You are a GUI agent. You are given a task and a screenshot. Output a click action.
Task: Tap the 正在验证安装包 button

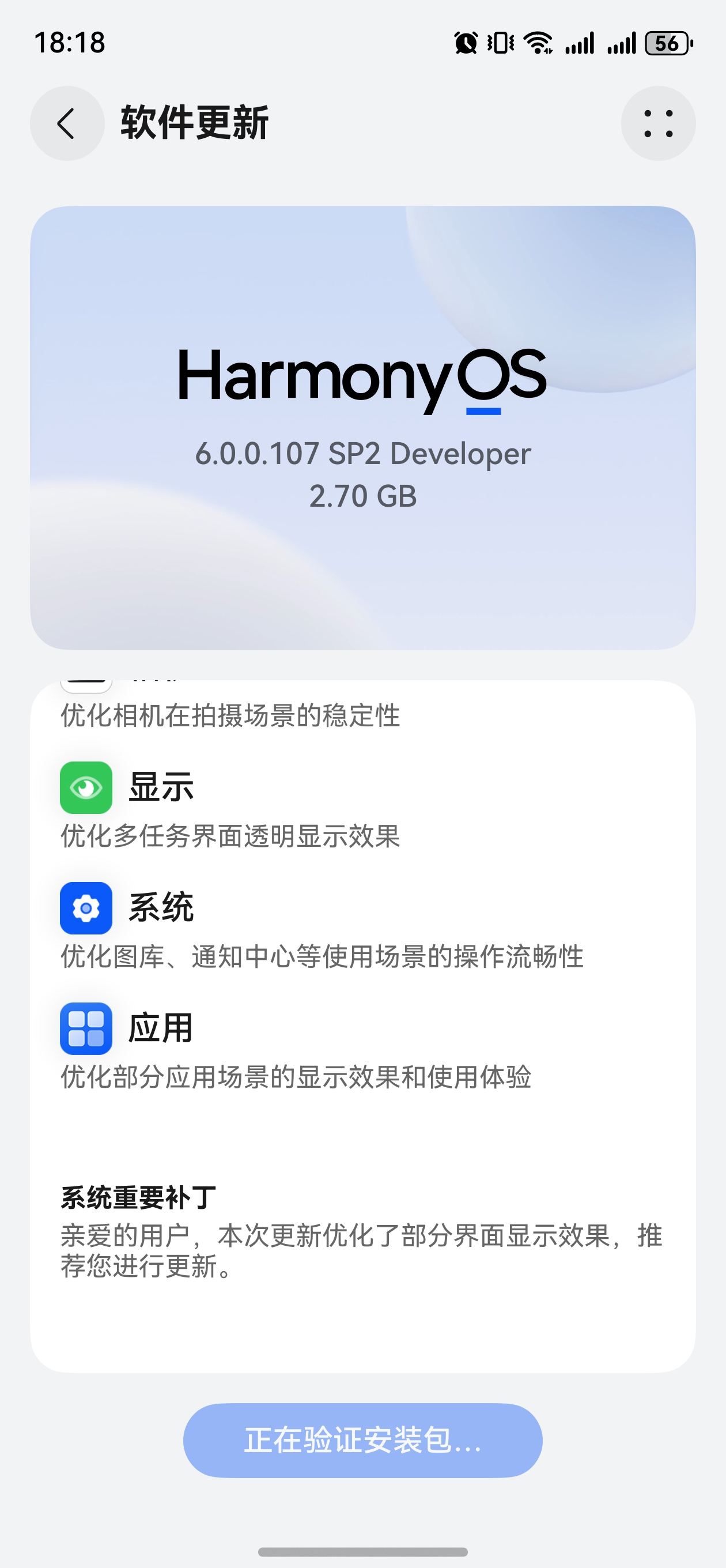tap(362, 1440)
